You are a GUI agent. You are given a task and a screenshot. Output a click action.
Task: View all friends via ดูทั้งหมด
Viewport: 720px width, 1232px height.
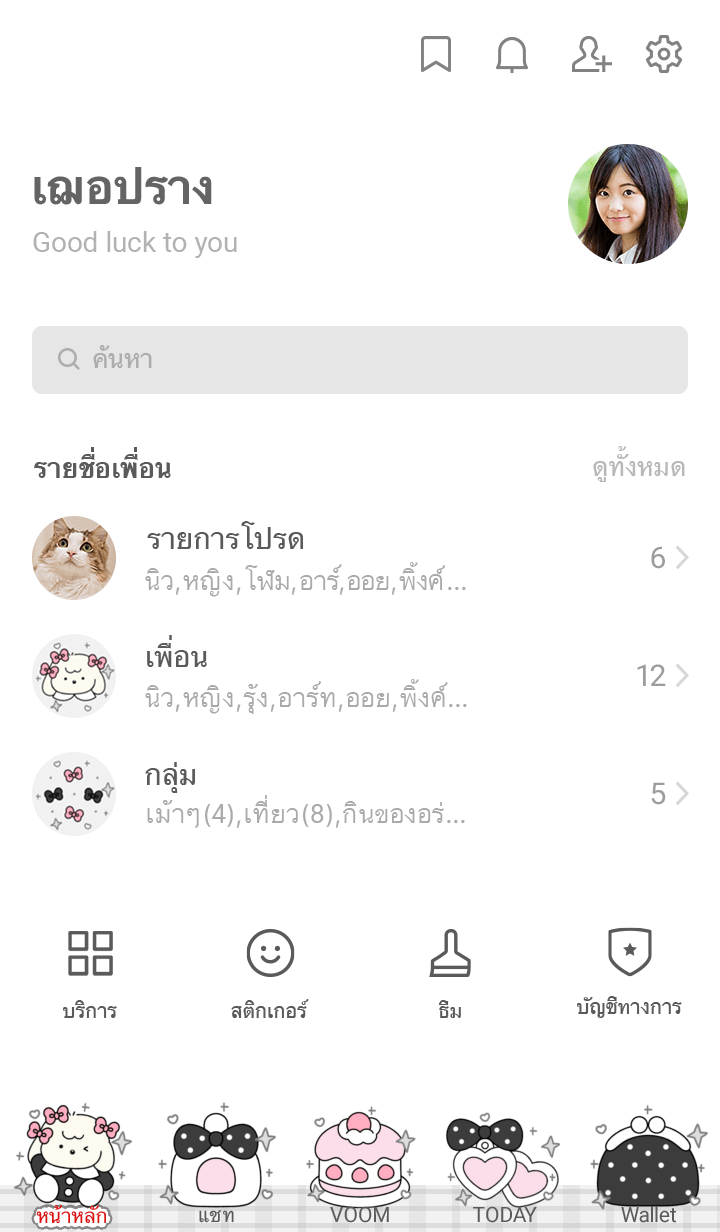coord(638,468)
